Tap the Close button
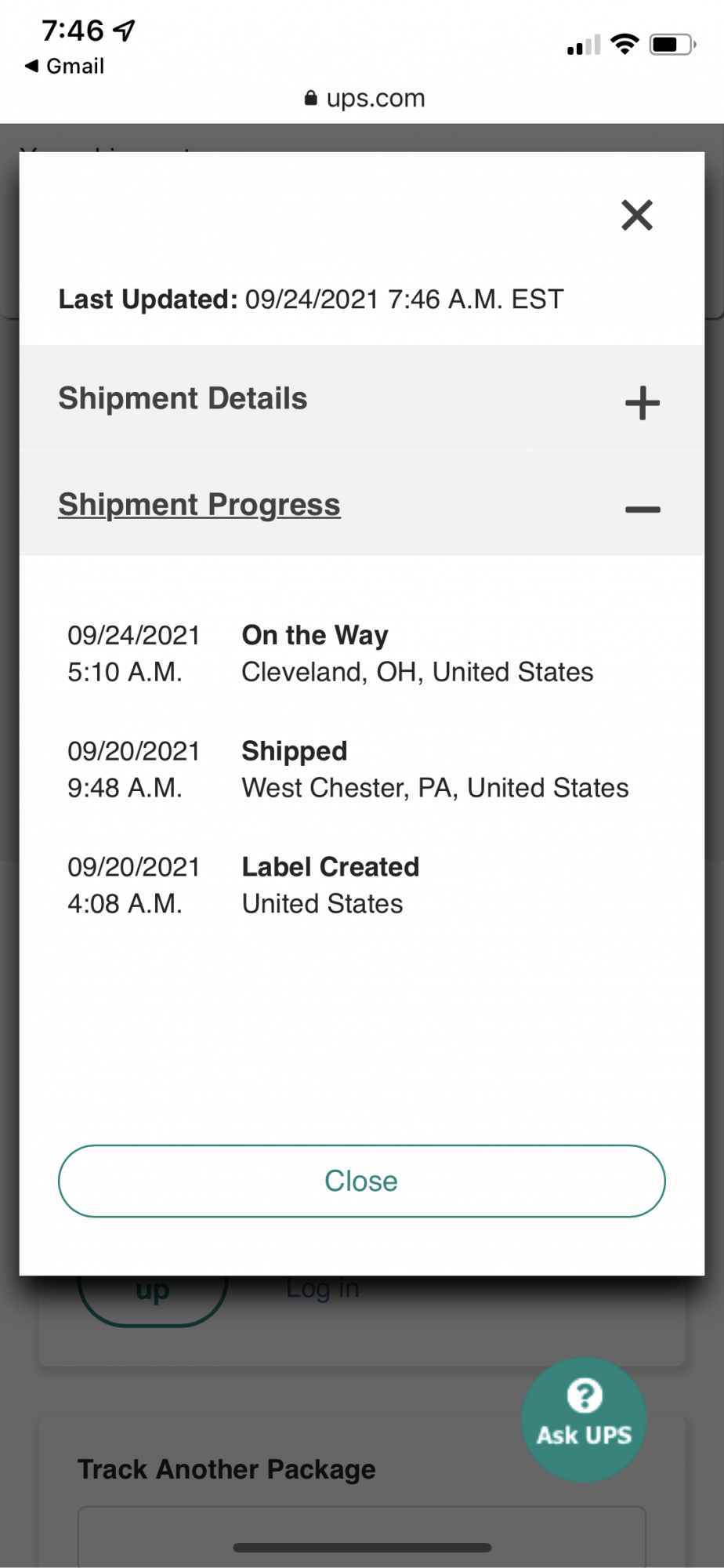This screenshot has width=724, height=1568. click(x=361, y=1181)
